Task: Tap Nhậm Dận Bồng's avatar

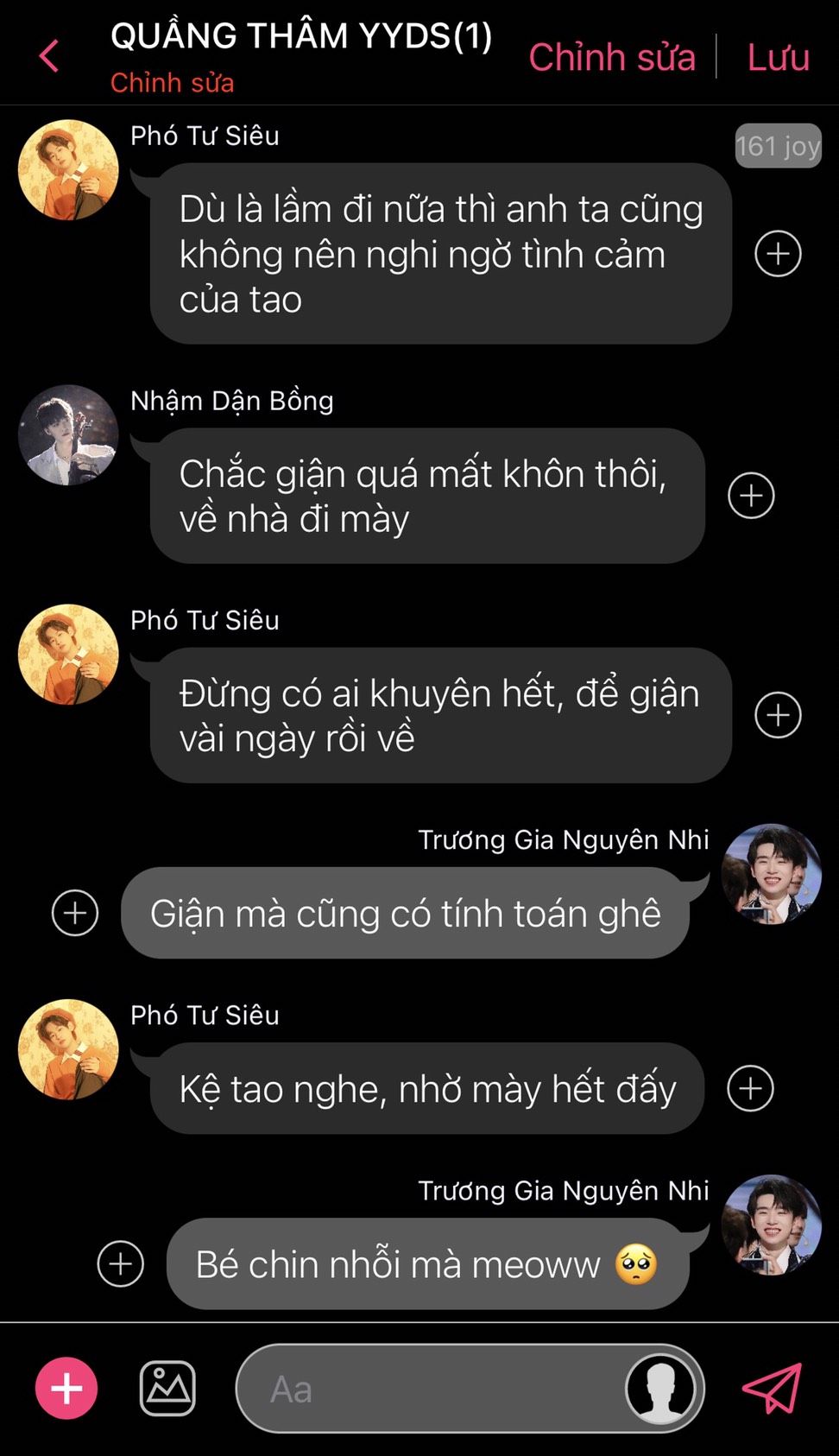Action: click(68, 434)
